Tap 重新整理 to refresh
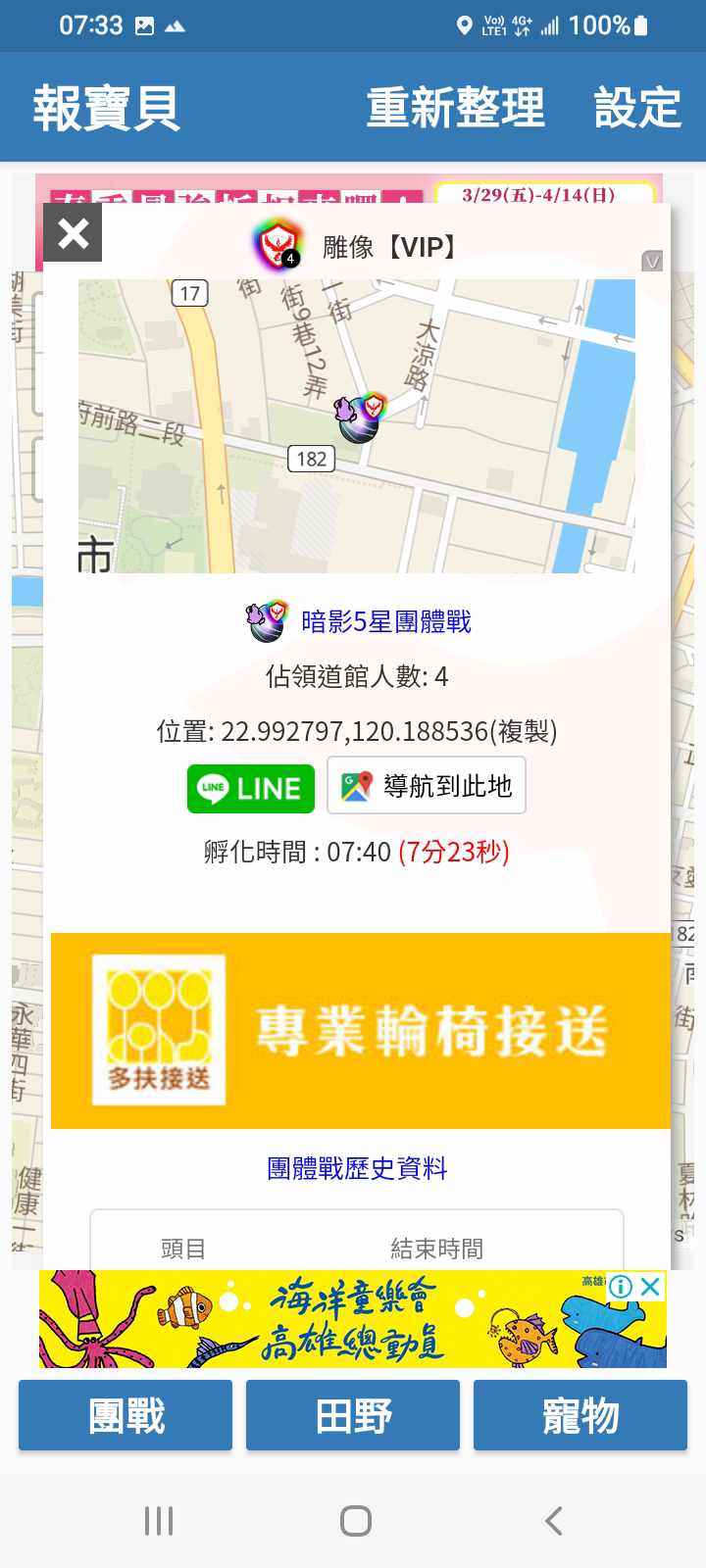Viewport: 706px width, 1568px height. (455, 108)
